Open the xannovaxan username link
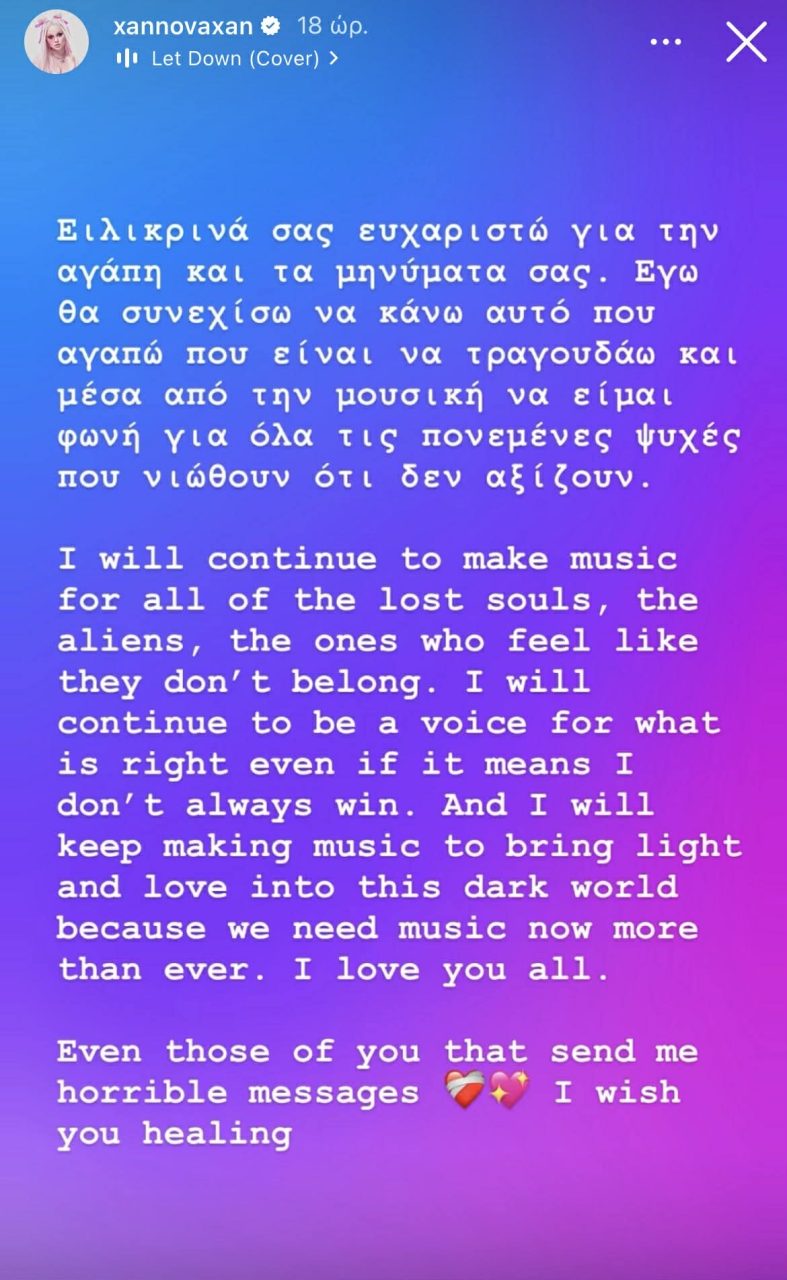Viewport: 787px width, 1280px height. point(181,27)
